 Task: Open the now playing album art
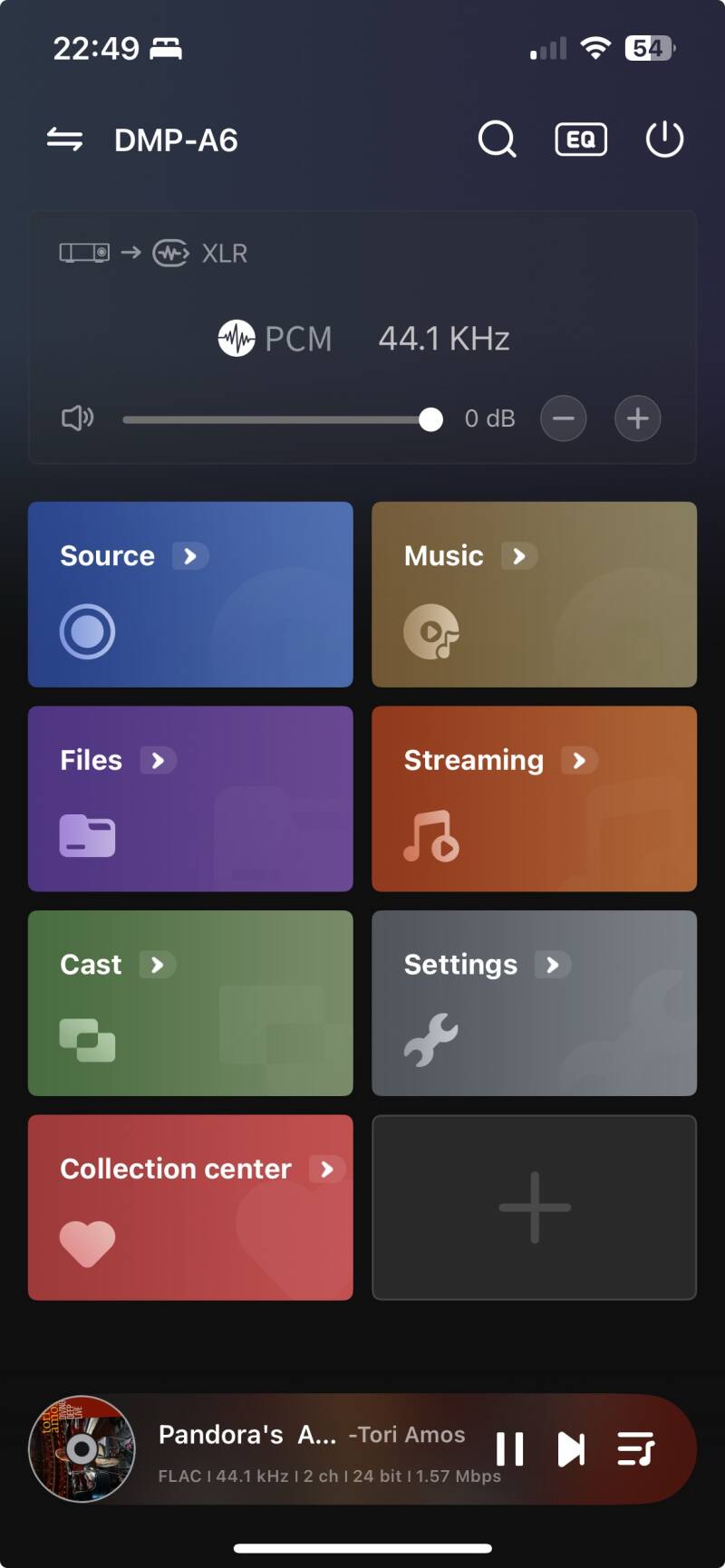click(x=82, y=1449)
